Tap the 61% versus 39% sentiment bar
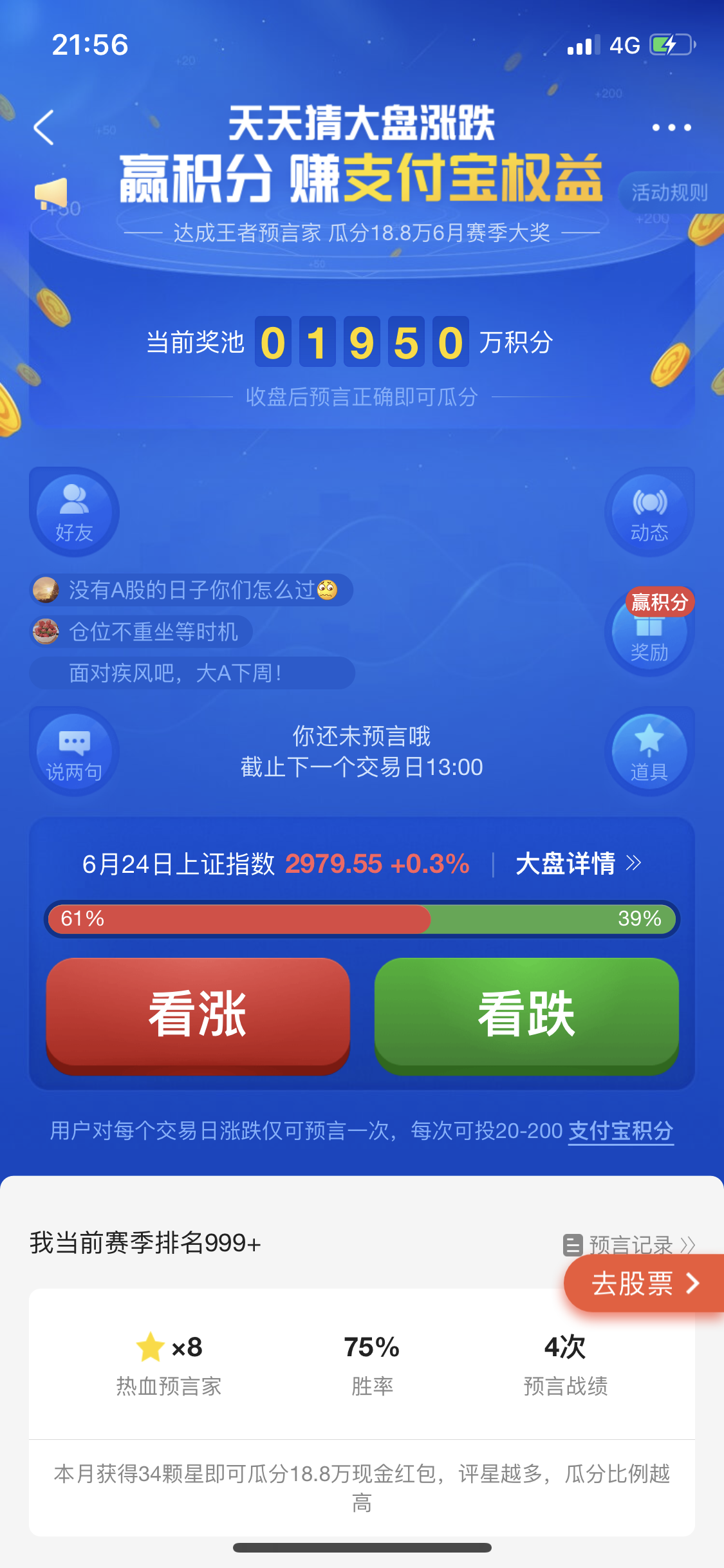The height and width of the screenshot is (1568, 724). [362, 920]
